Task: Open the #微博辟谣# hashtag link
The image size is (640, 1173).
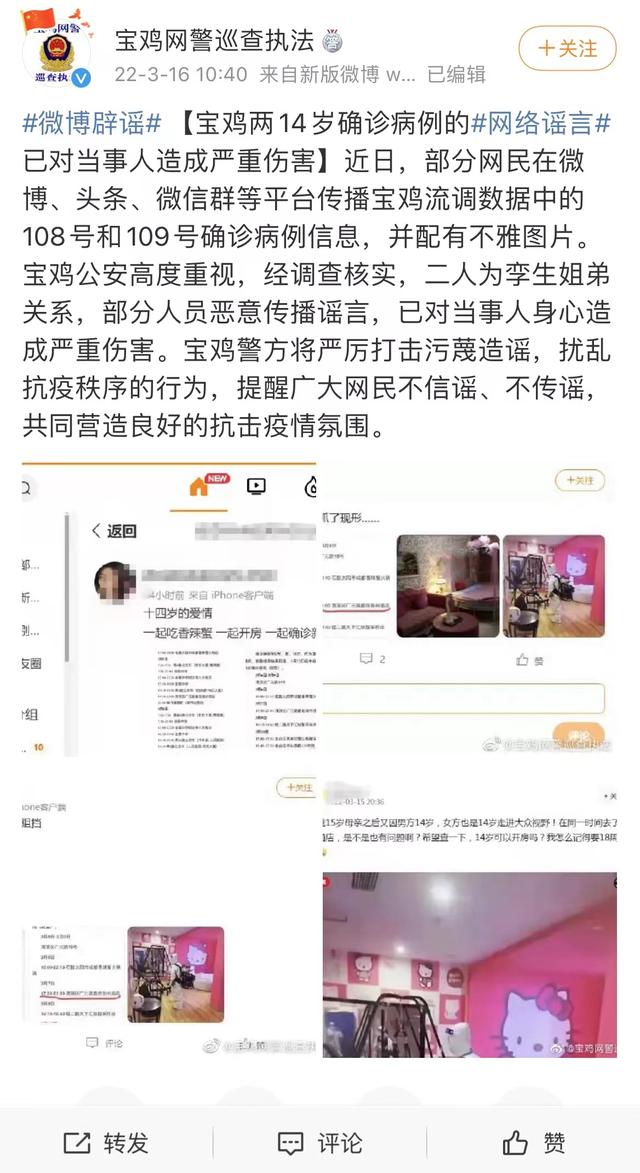Action: pyautogui.click(x=92, y=125)
